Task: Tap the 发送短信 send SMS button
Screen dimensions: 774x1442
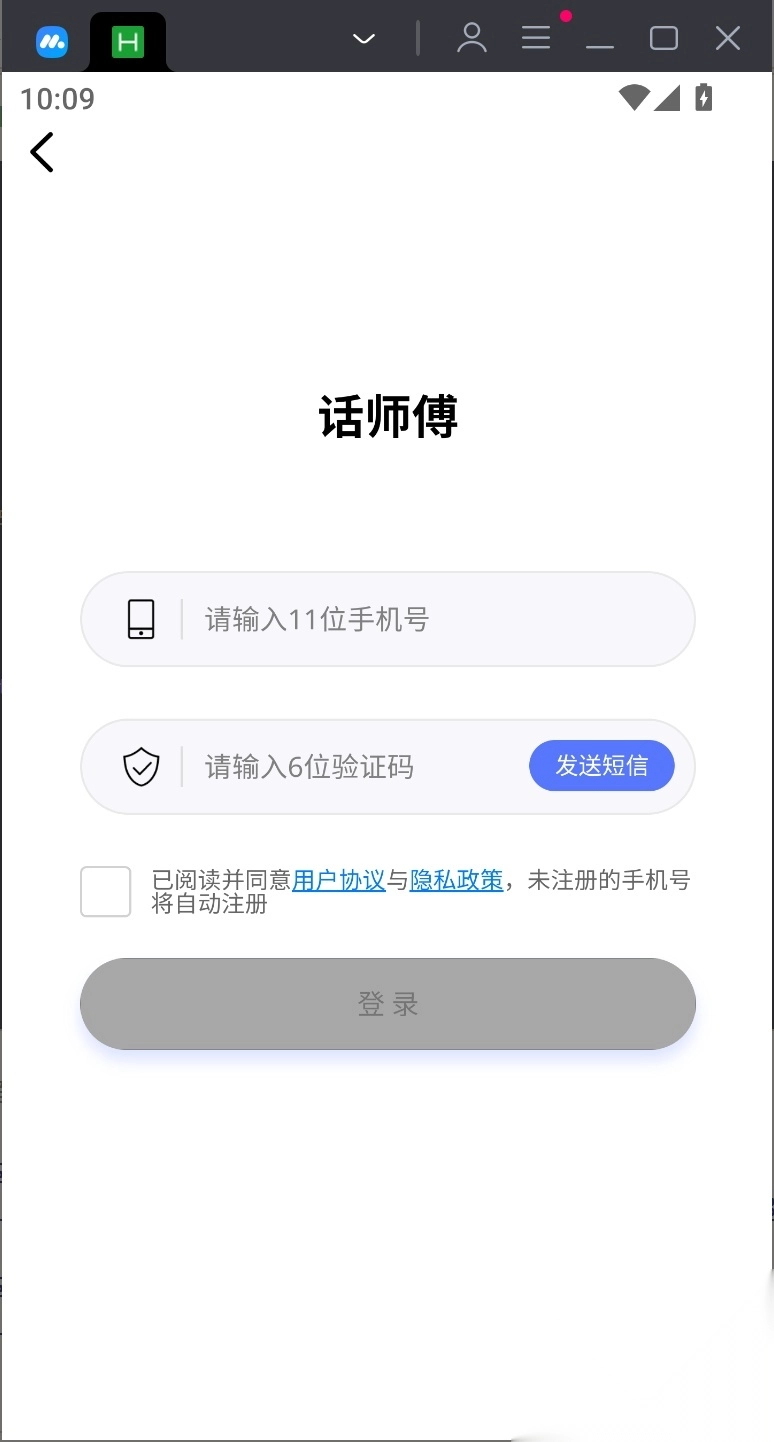Action: 601,766
